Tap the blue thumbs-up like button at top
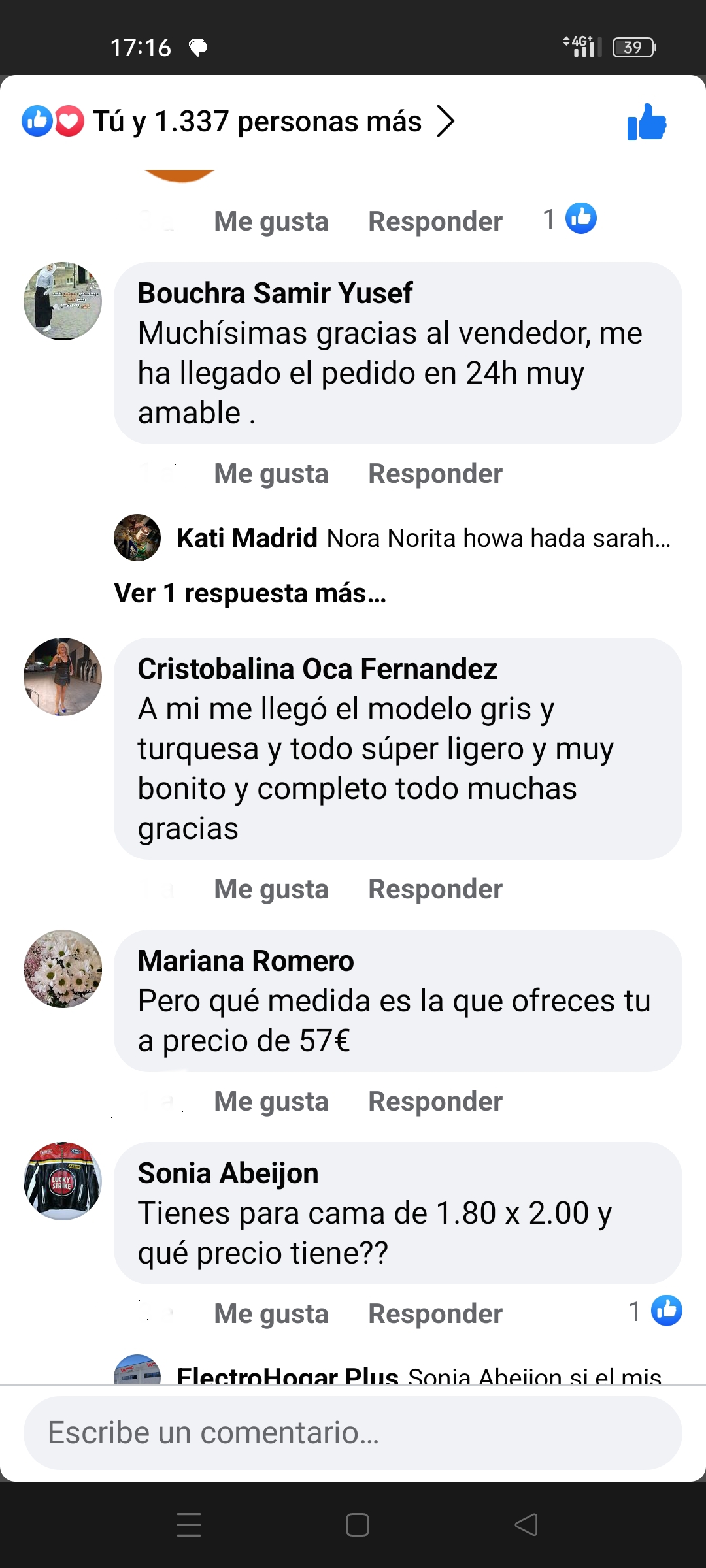This screenshot has height=1568, width=706. click(x=647, y=122)
